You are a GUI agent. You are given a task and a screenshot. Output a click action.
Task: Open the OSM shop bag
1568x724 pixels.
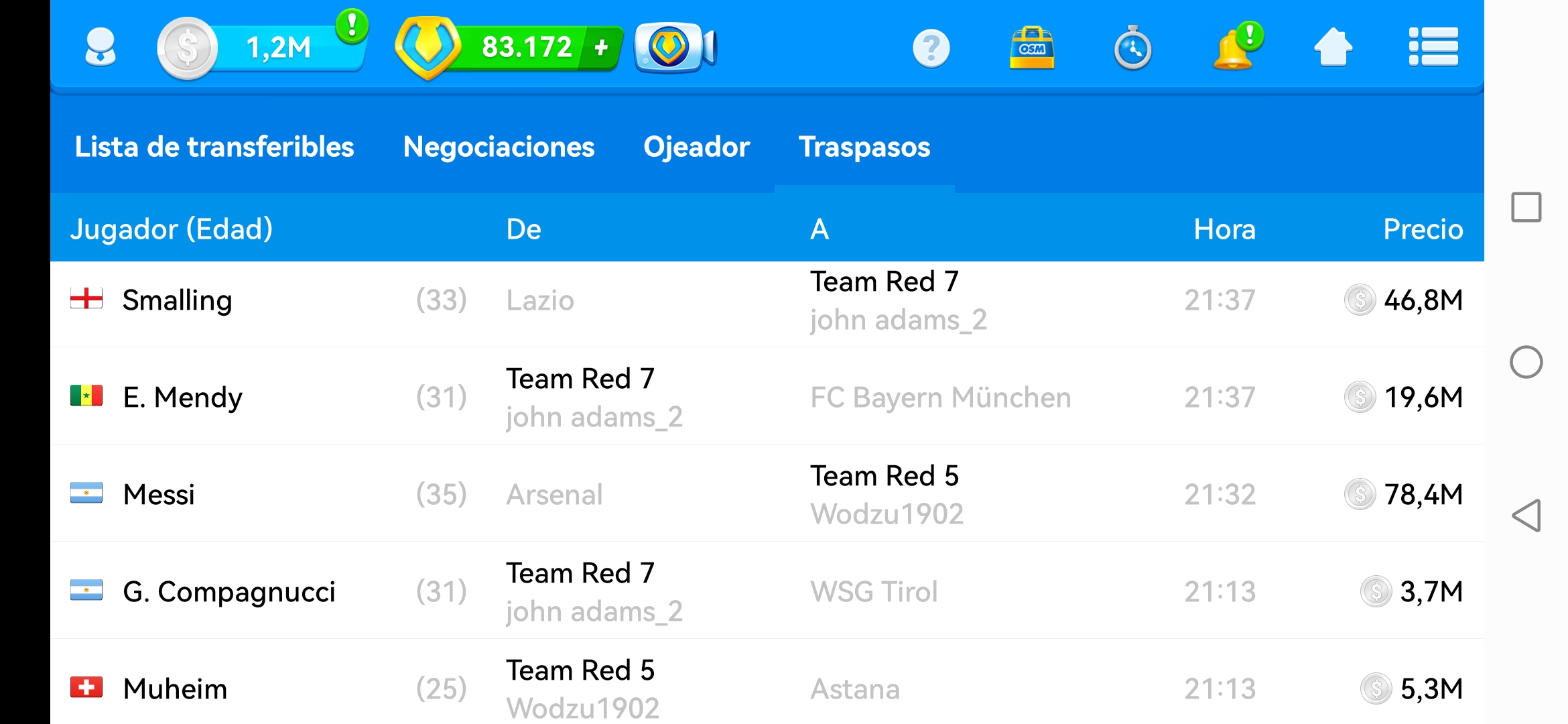(1031, 48)
